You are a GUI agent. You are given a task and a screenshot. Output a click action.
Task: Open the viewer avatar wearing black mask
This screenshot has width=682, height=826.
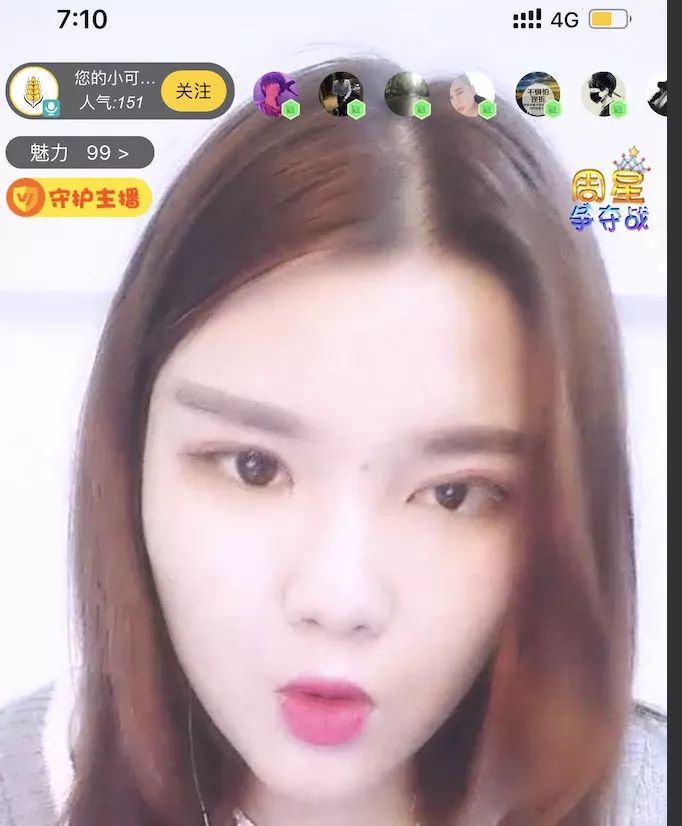[x=603, y=94]
